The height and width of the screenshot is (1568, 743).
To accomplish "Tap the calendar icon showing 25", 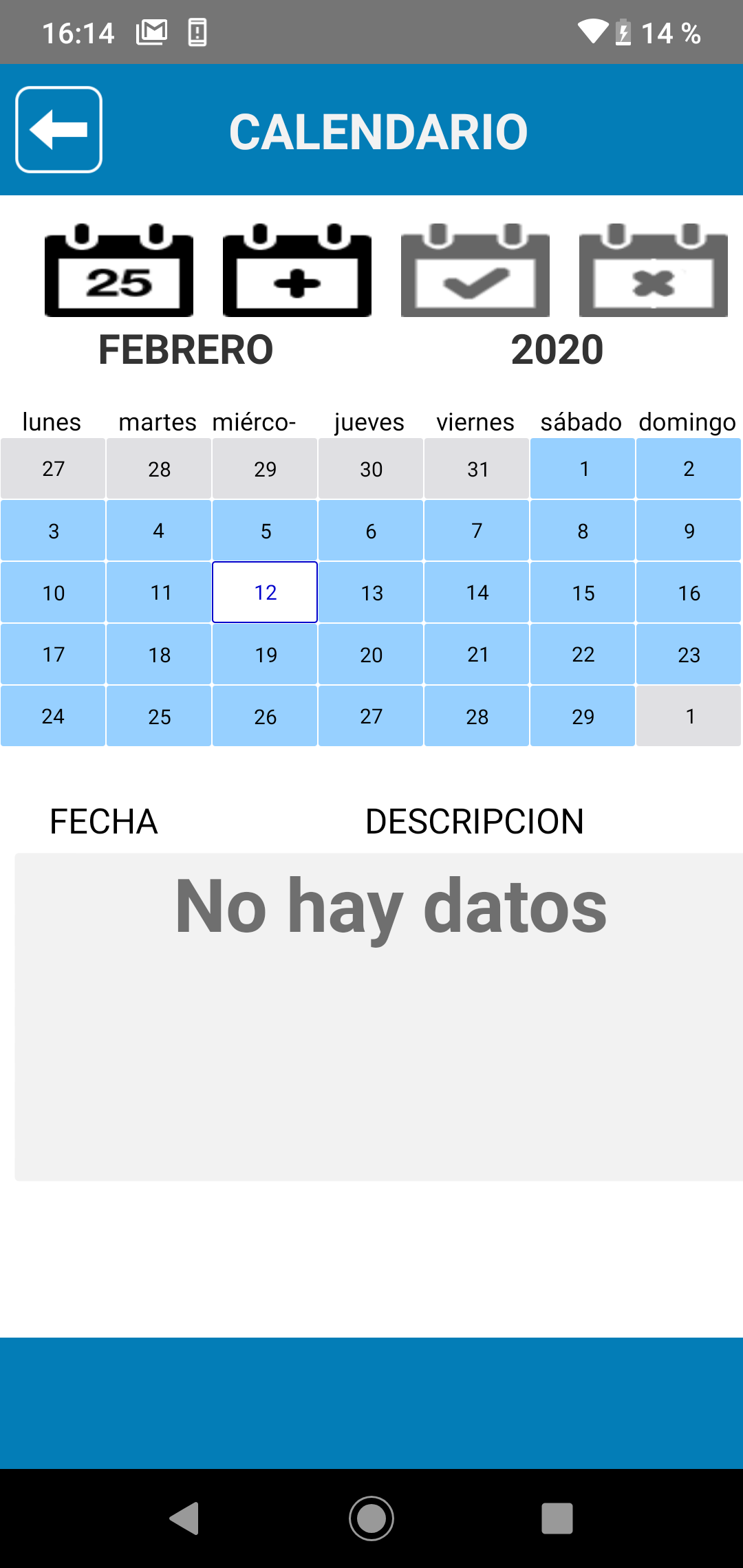I will 119,270.
